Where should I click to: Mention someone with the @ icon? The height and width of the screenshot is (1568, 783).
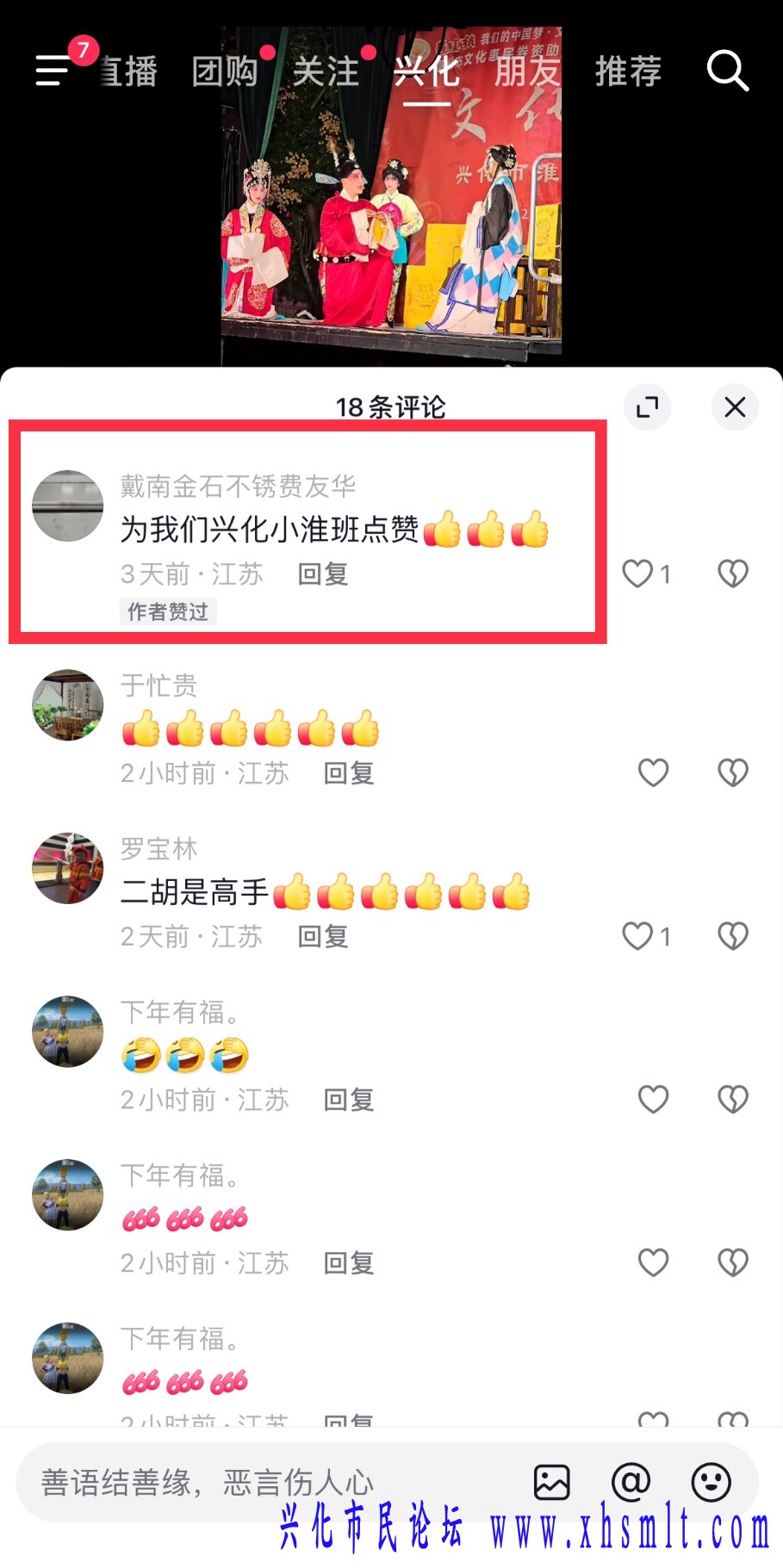click(x=631, y=1482)
